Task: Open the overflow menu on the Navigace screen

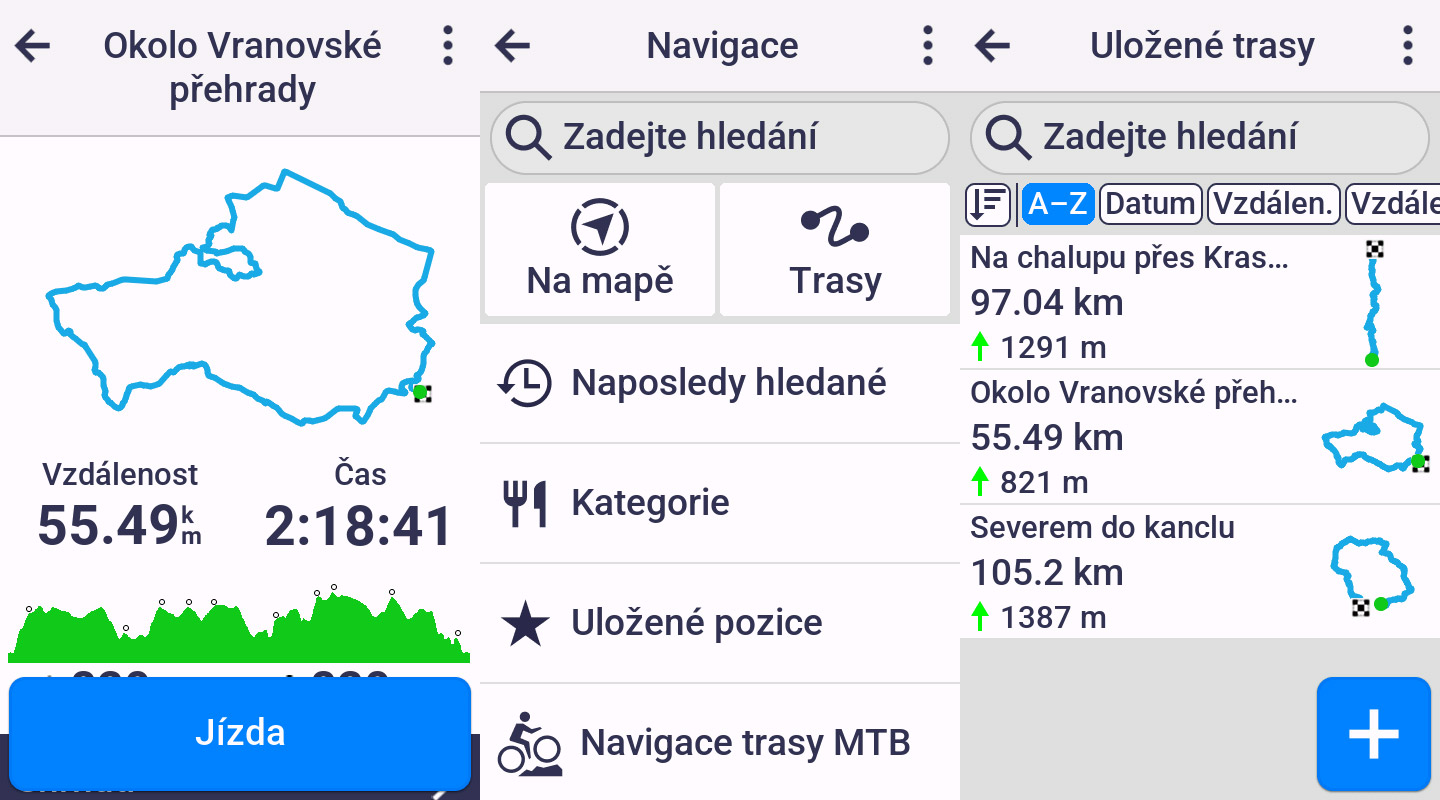Action: pyautogui.click(x=927, y=46)
